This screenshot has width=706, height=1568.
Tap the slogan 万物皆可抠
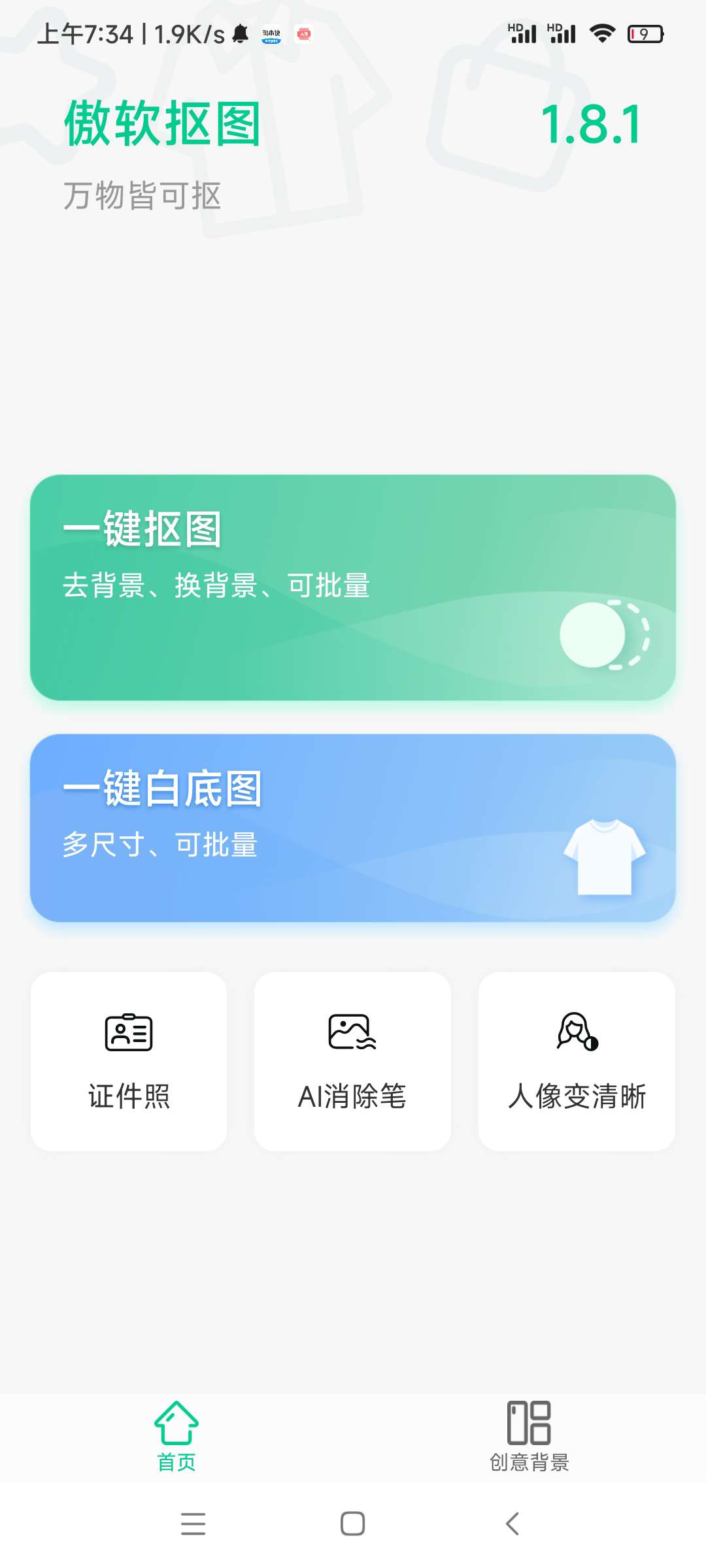(x=143, y=193)
